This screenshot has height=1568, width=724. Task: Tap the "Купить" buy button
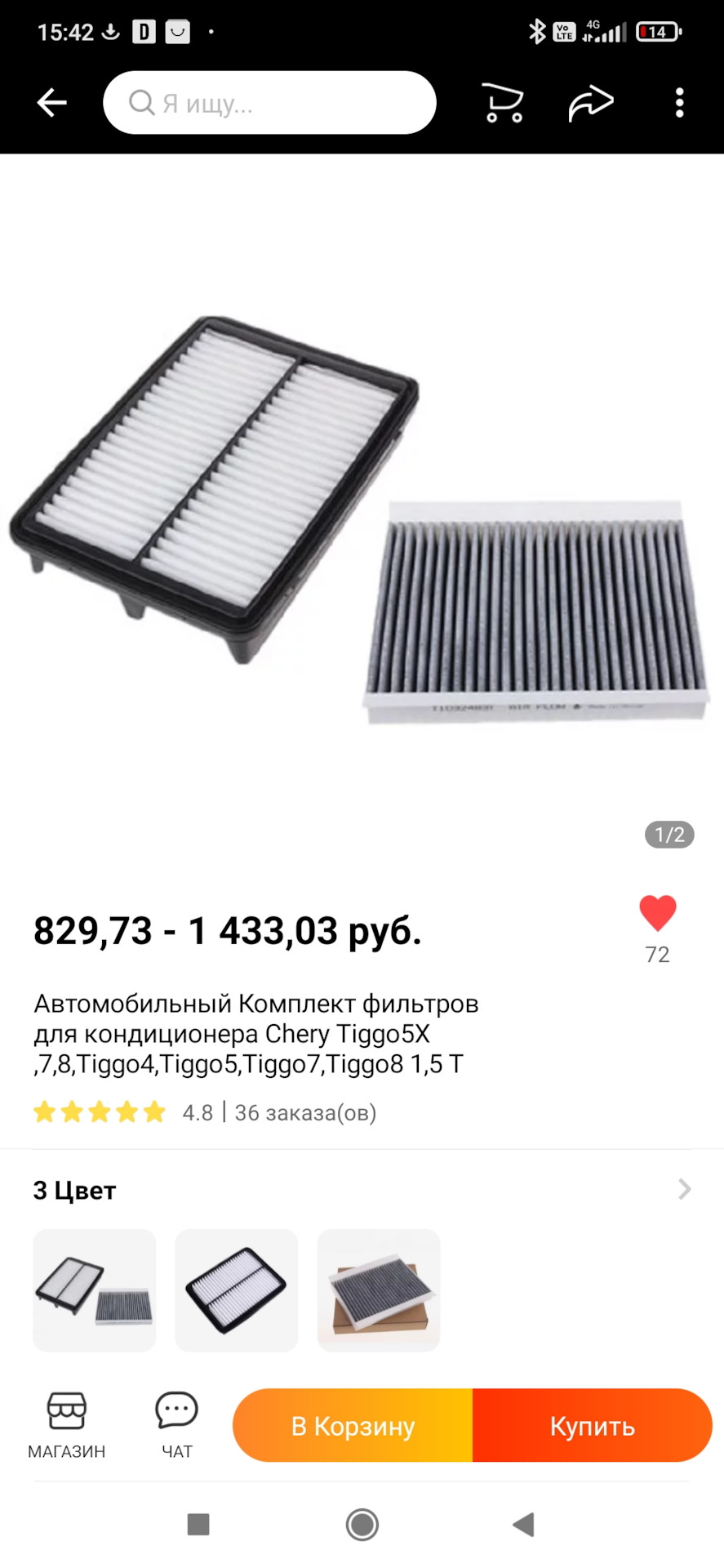click(x=592, y=1426)
